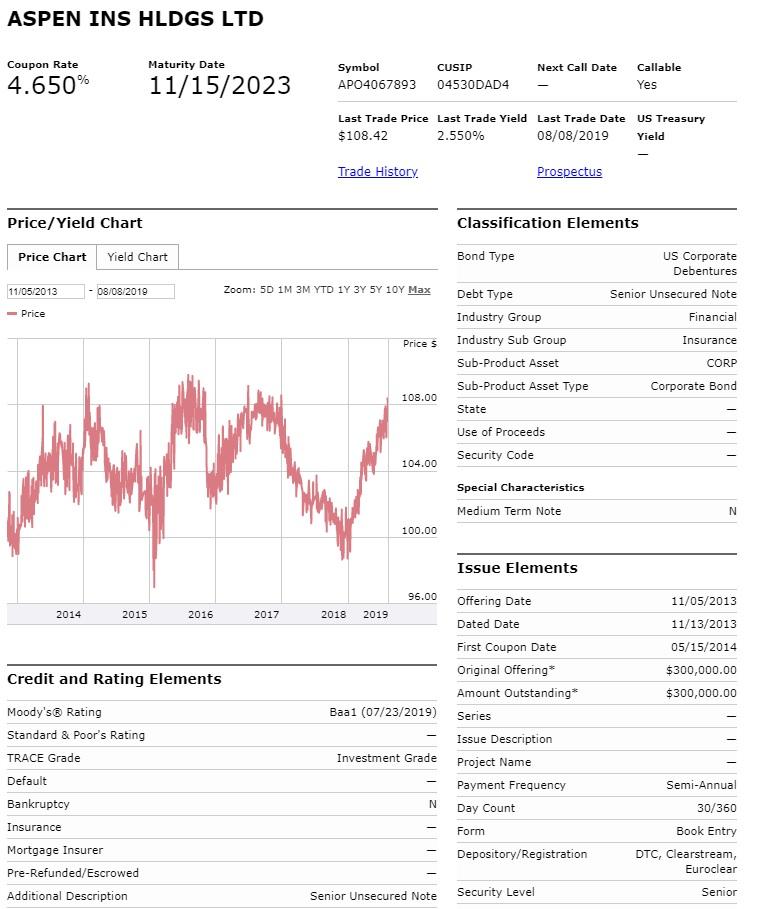Image resolution: width=766 pixels, height=909 pixels.
Task: Click the end date field showing 08/08/2019
Action: (137, 290)
